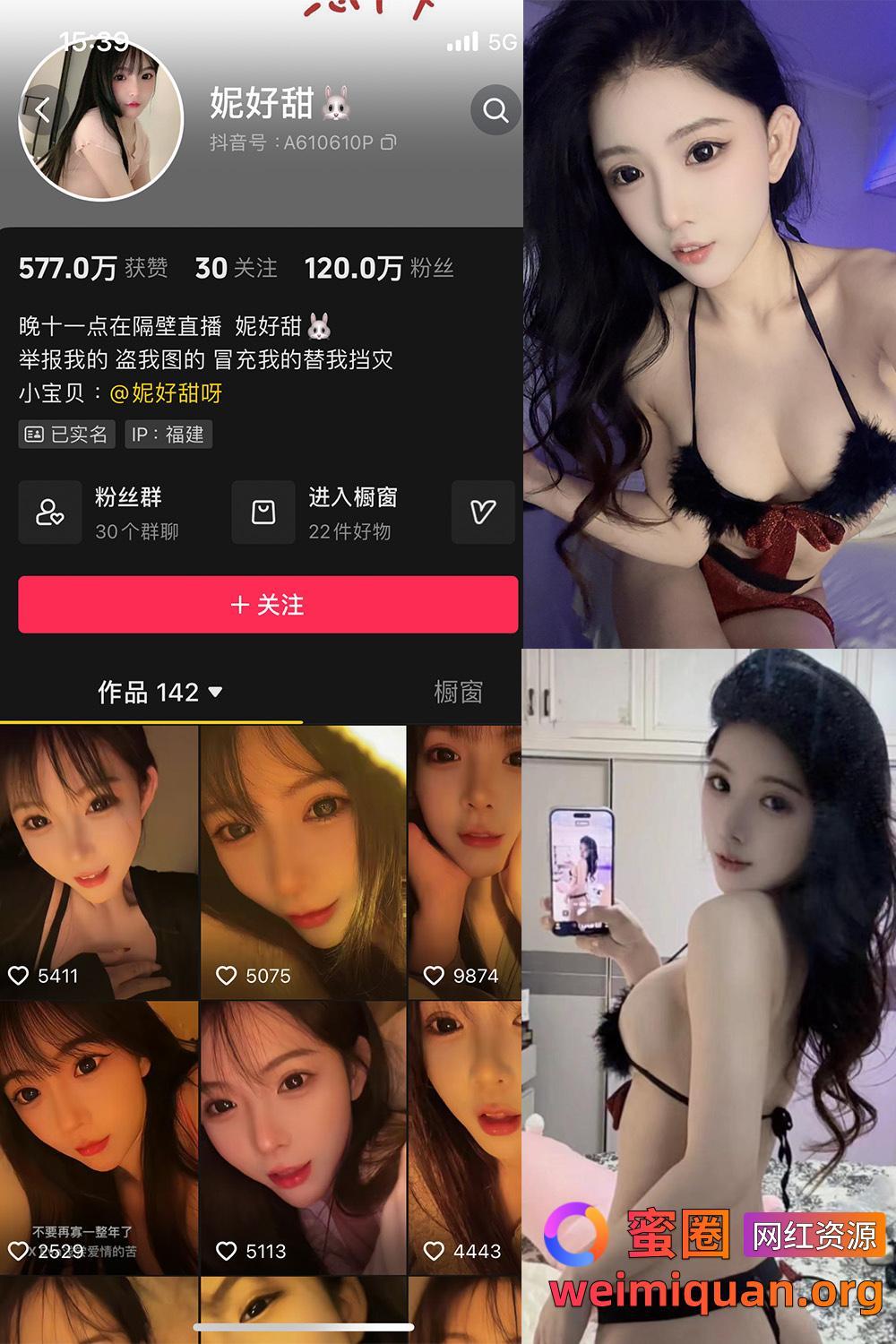Image resolution: width=896 pixels, height=1344 pixels.
Task: Open the 30 关注 following list
Action: [x=236, y=266]
